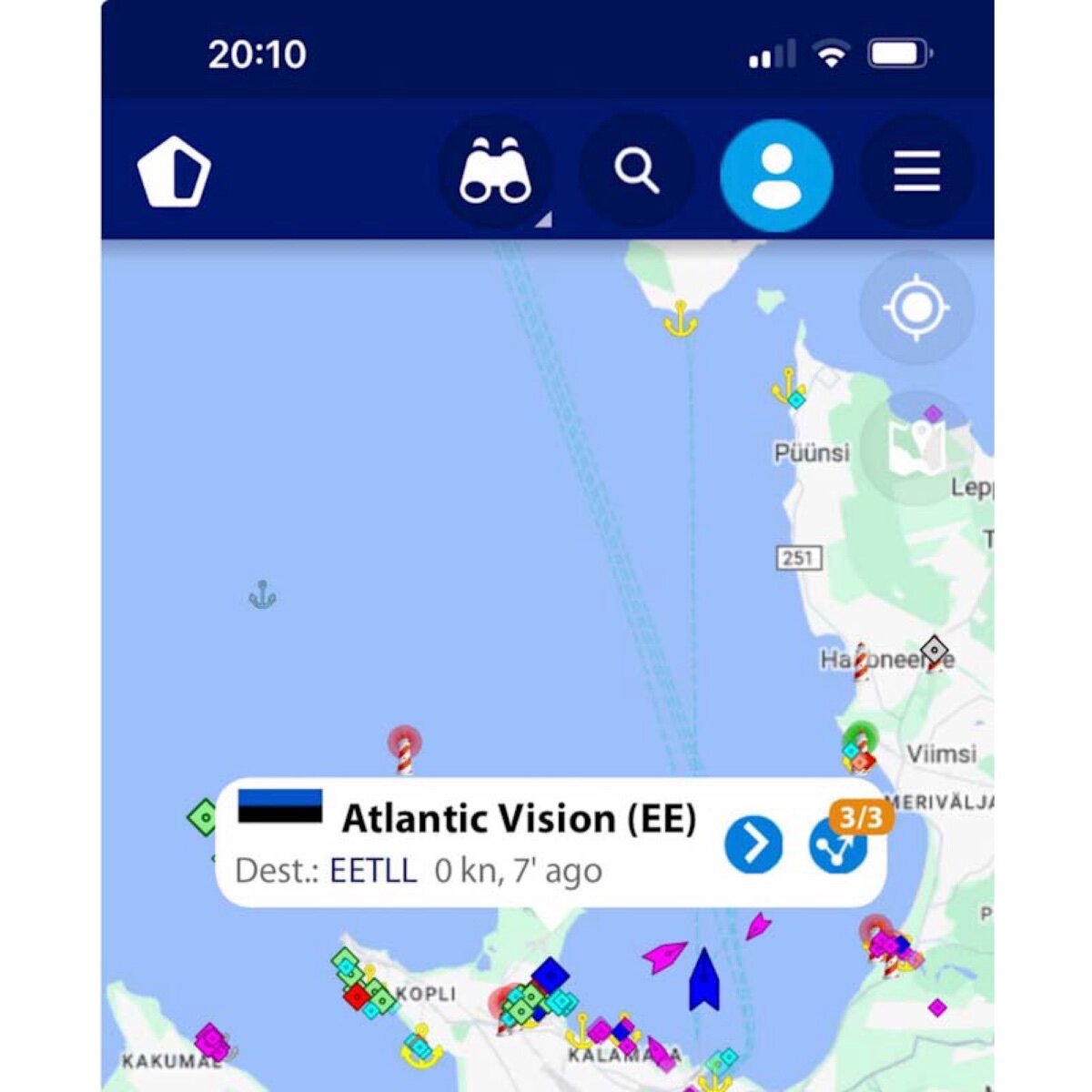Change map layers and style
Screen dimensions: 1092x1092
point(916,448)
